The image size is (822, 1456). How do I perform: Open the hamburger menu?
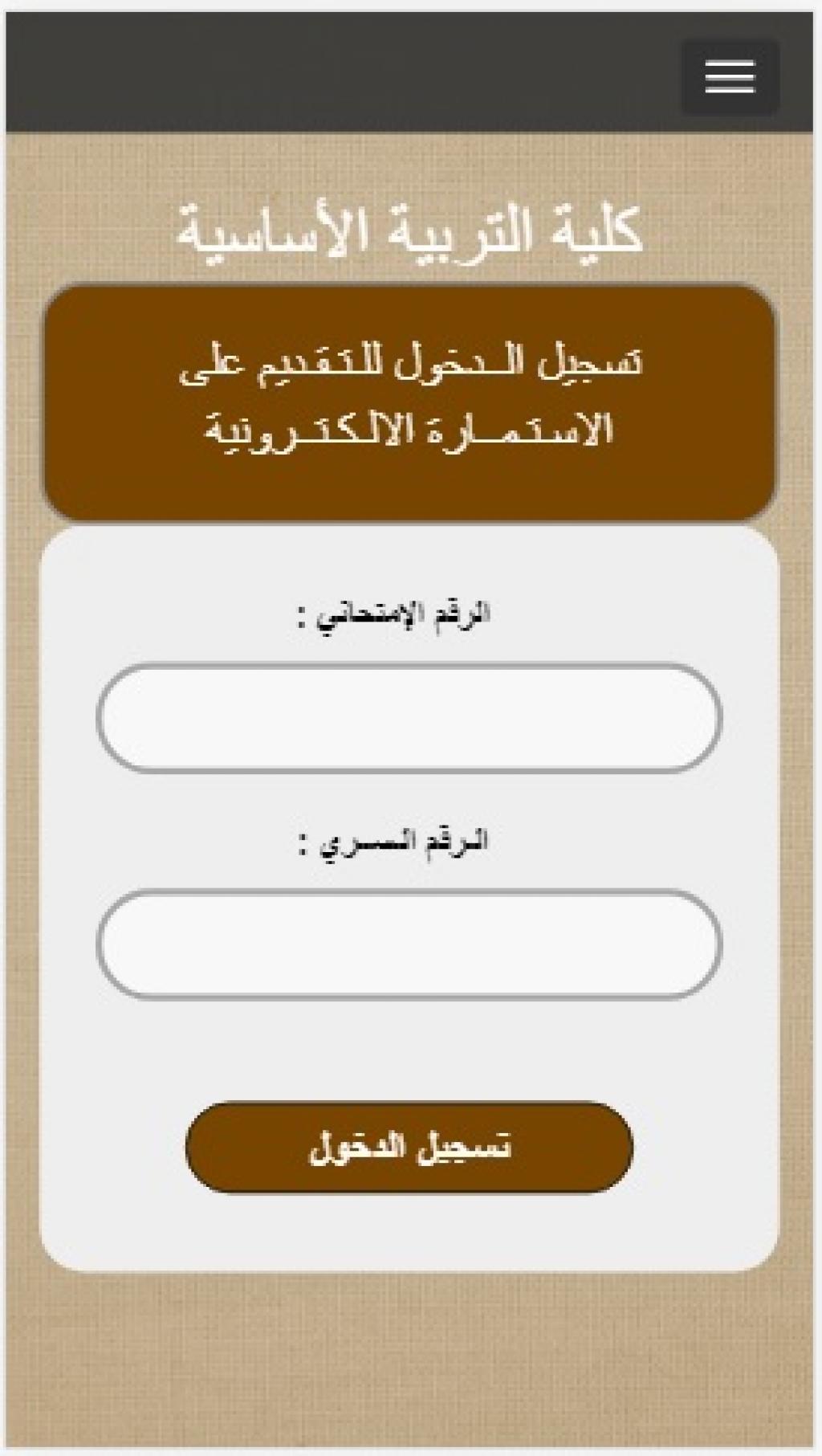[730, 77]
